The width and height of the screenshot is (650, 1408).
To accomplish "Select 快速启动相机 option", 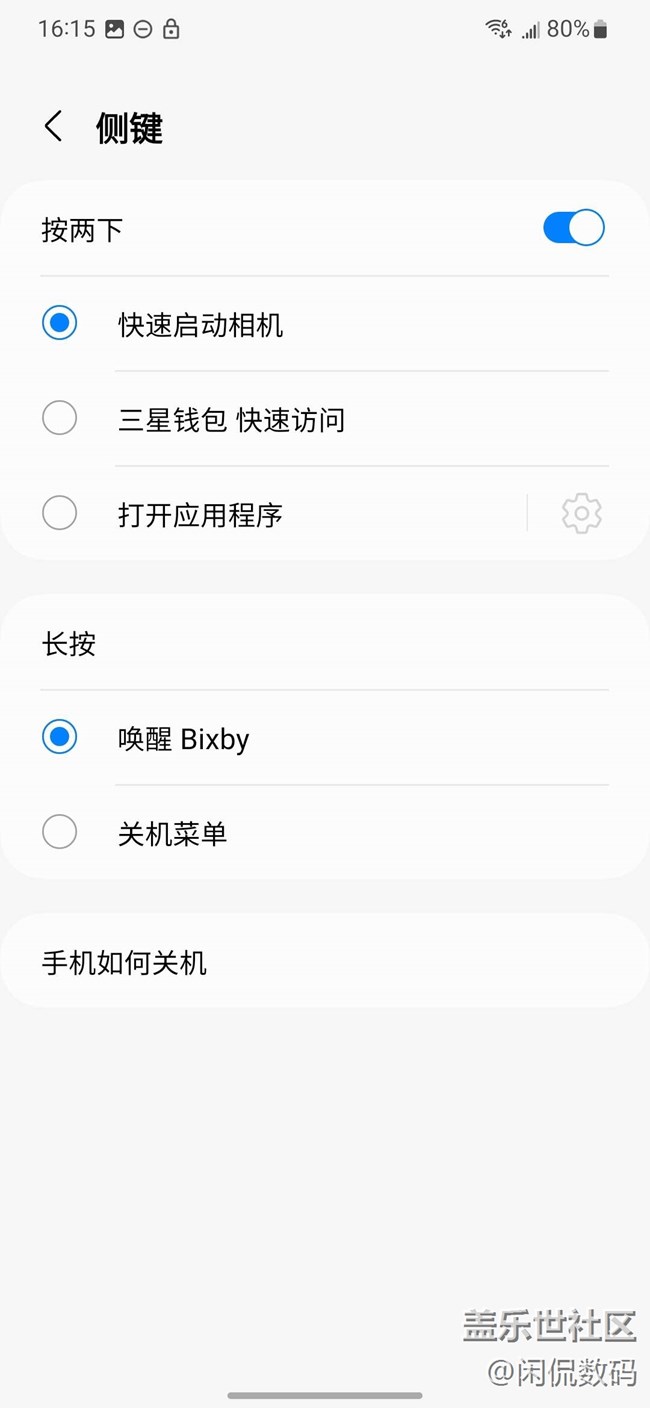I will coord(60,324).
